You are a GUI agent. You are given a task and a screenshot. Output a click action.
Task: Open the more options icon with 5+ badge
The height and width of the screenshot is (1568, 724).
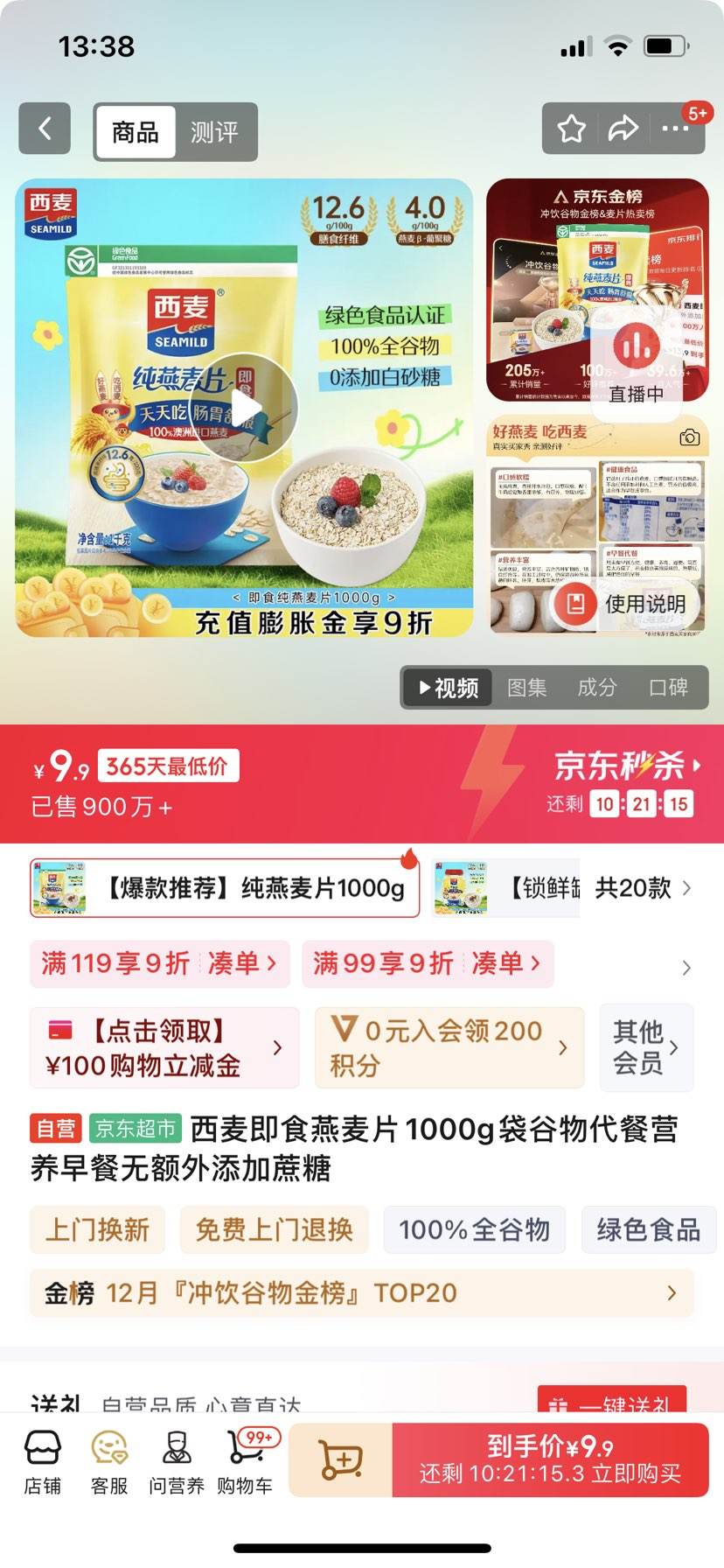click(x=675, y=129)
